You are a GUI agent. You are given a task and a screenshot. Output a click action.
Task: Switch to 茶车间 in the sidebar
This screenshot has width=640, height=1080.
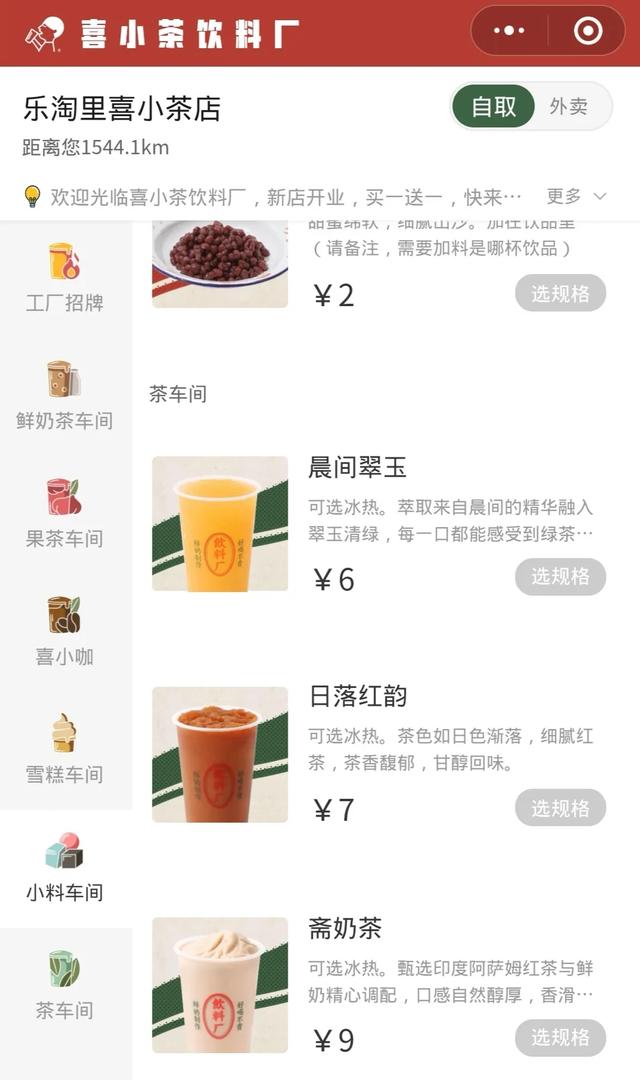point(65,985)
